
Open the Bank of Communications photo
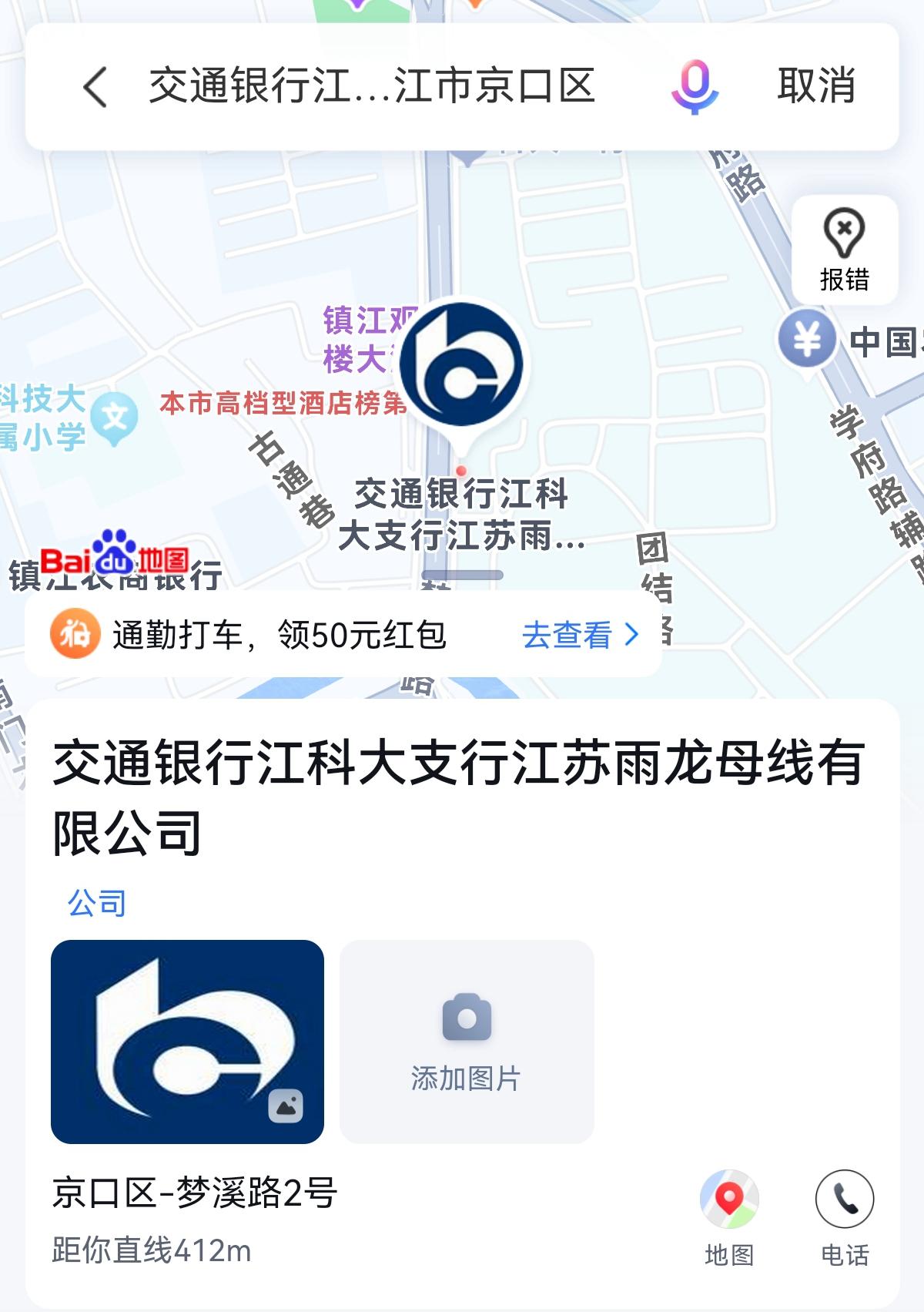pos(187,1041)
